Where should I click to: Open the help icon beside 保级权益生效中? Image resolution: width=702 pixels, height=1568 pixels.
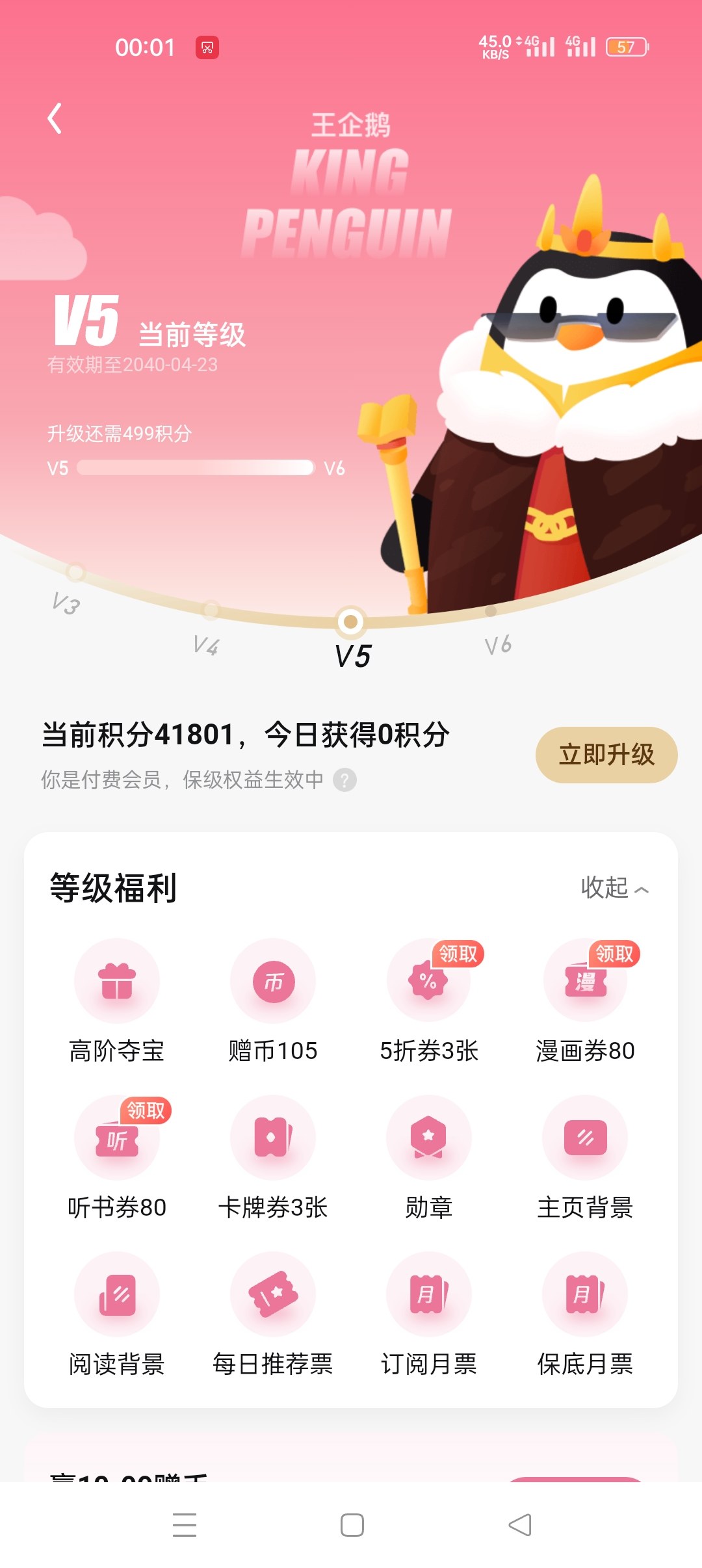(344, 779)
